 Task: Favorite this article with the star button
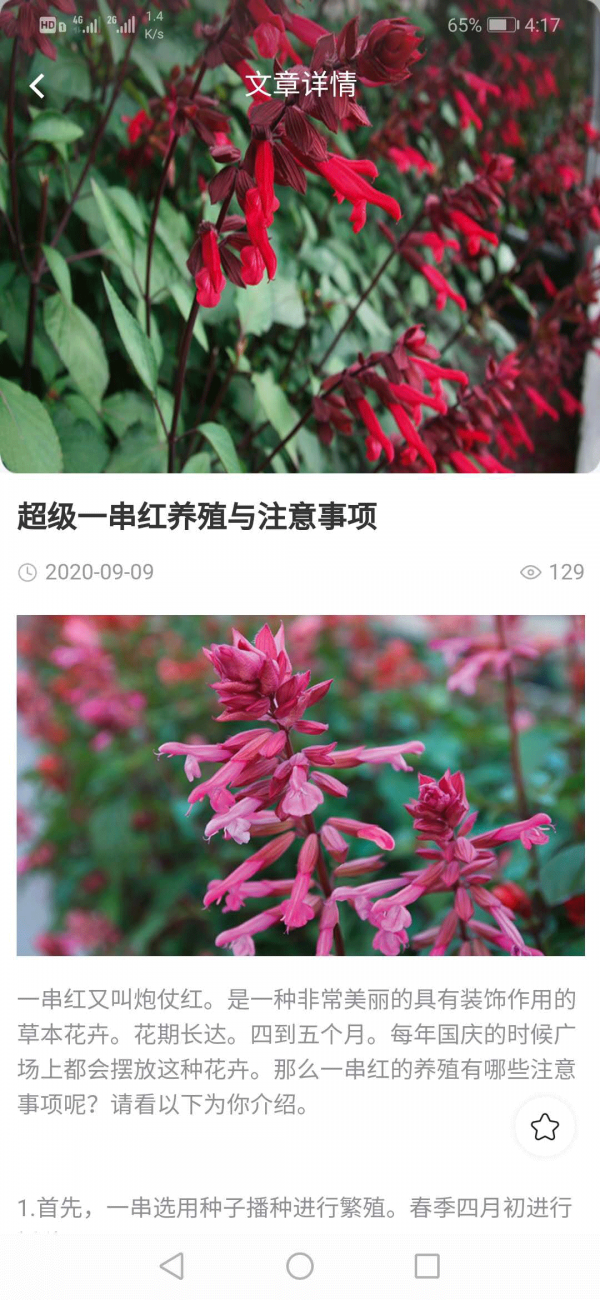point(544,1127)
